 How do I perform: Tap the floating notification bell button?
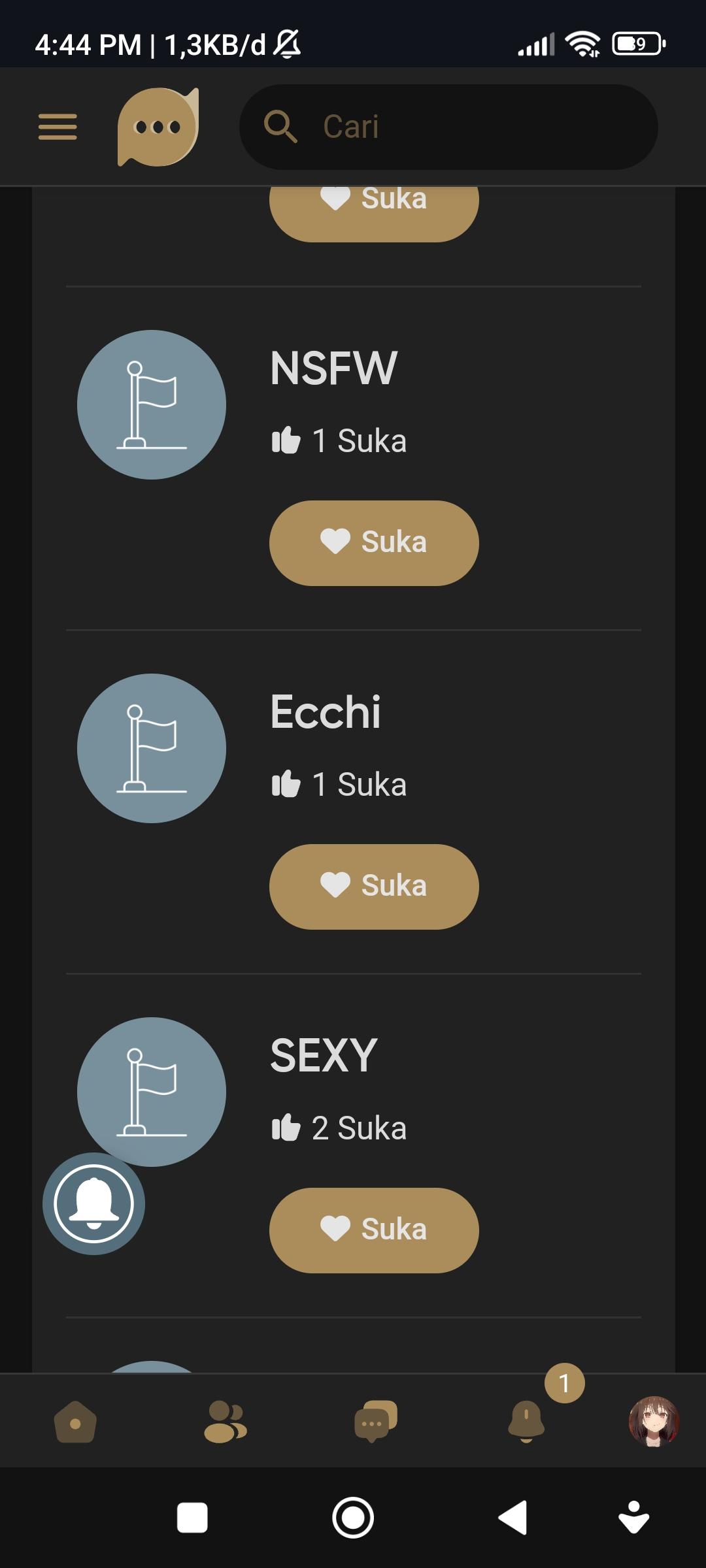[x=93, y=1203]
